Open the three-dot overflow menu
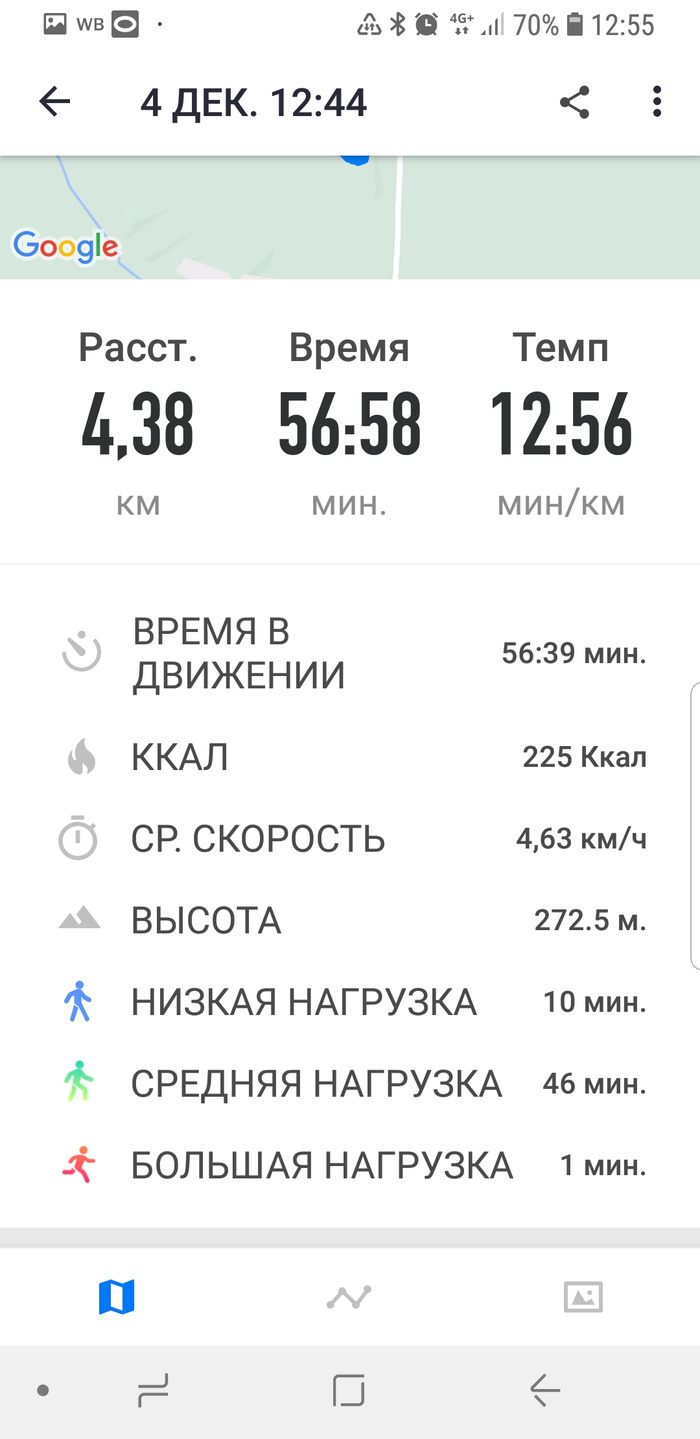The height and width of the screenshot is (1439, 700). pos(657,102)
